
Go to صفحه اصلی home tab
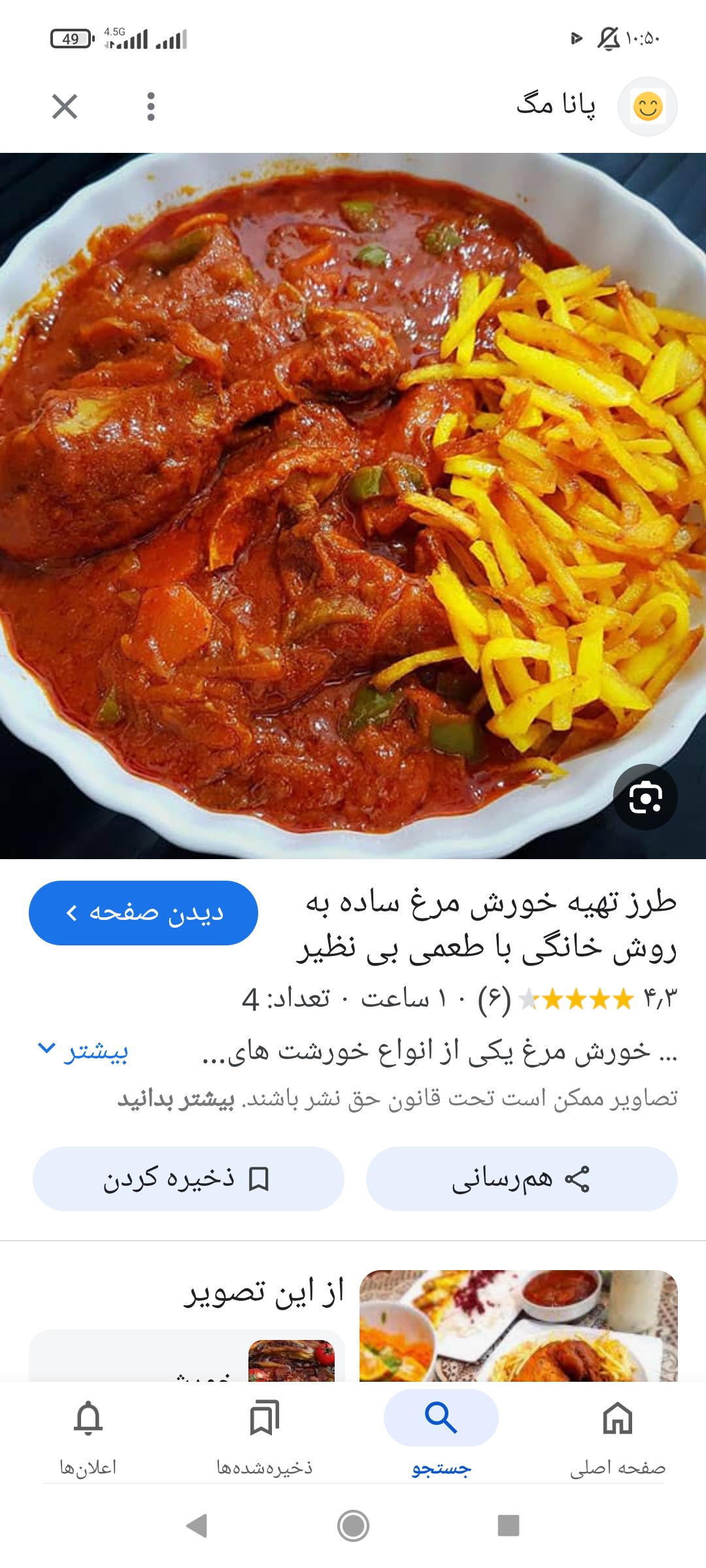617,1433
